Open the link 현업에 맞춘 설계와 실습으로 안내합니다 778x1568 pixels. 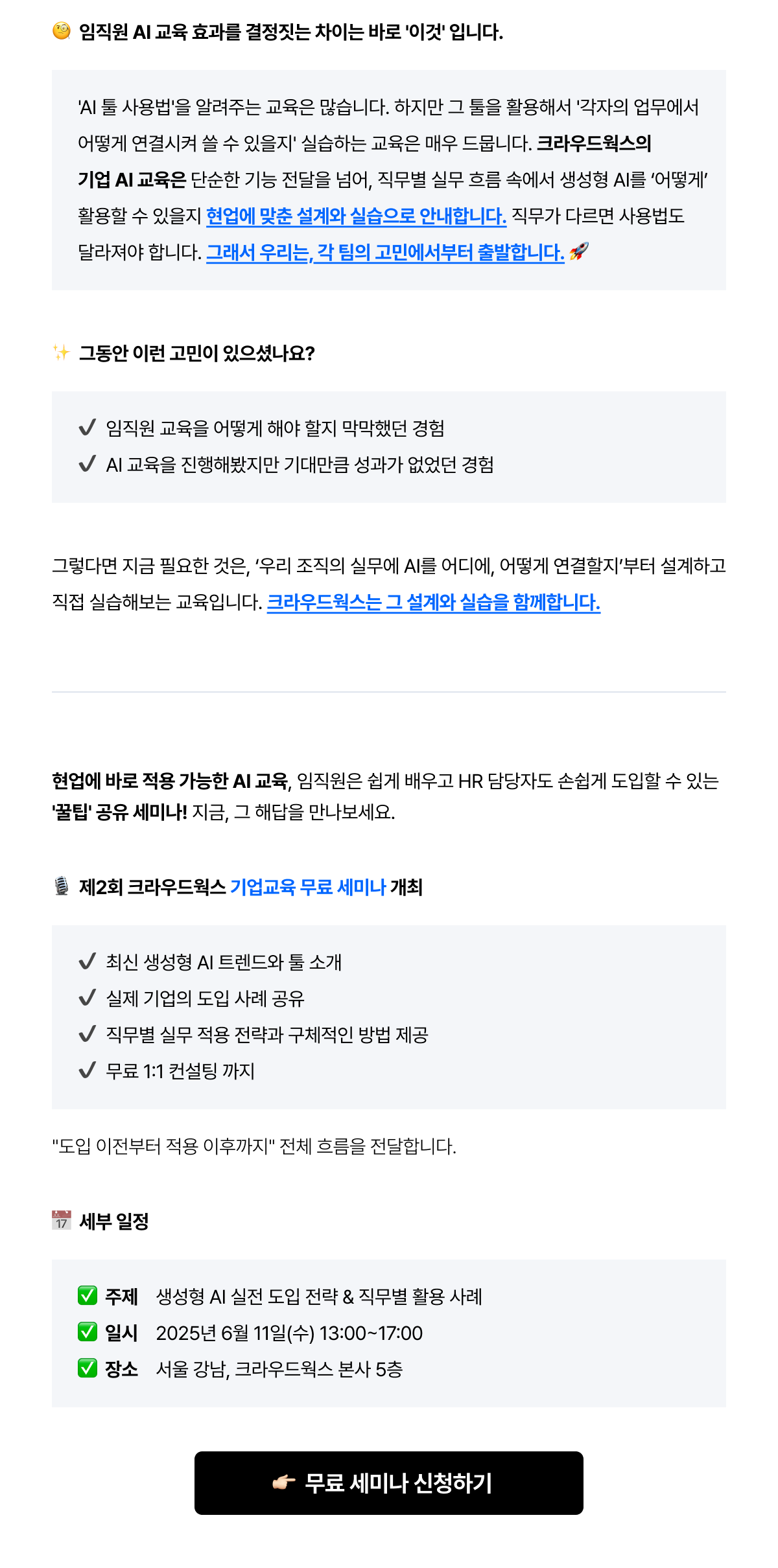[x=356, y=216]
